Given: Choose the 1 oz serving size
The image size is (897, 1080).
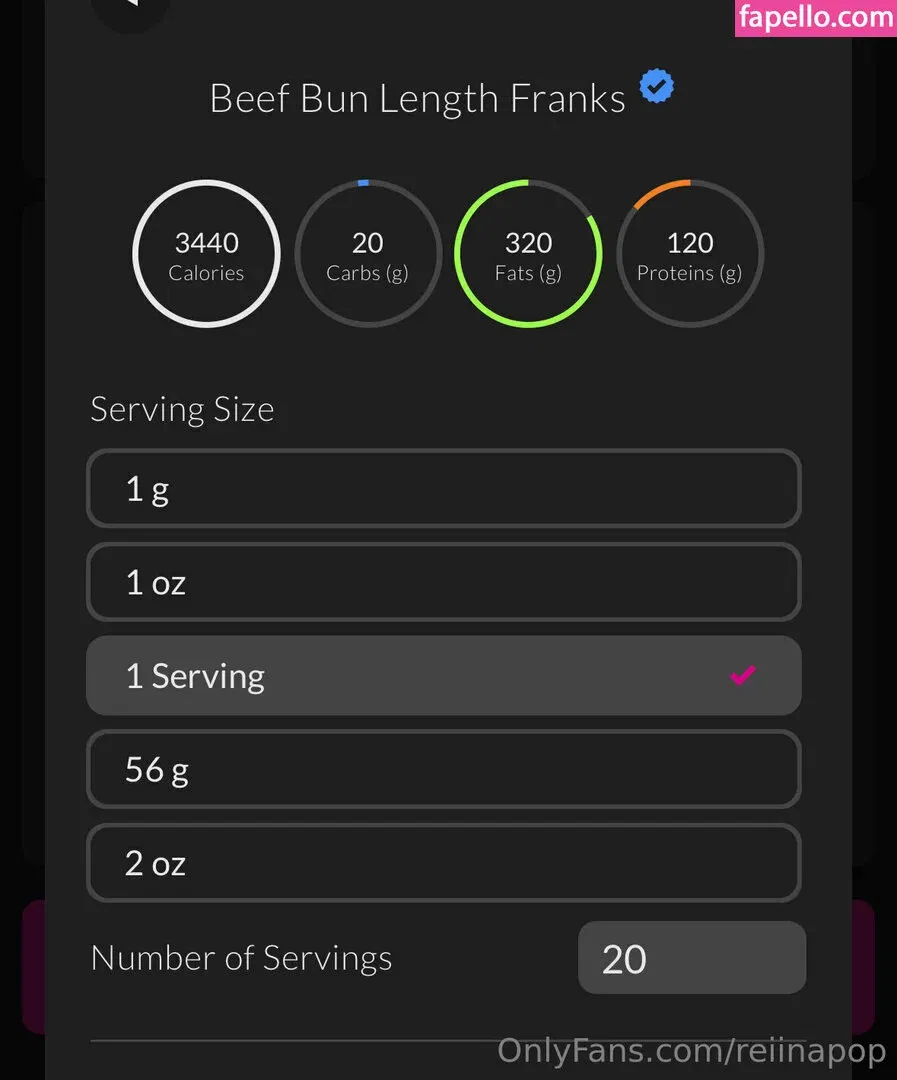Looking at the screenshot, I should pyautogui.click(x=443, y=582).
